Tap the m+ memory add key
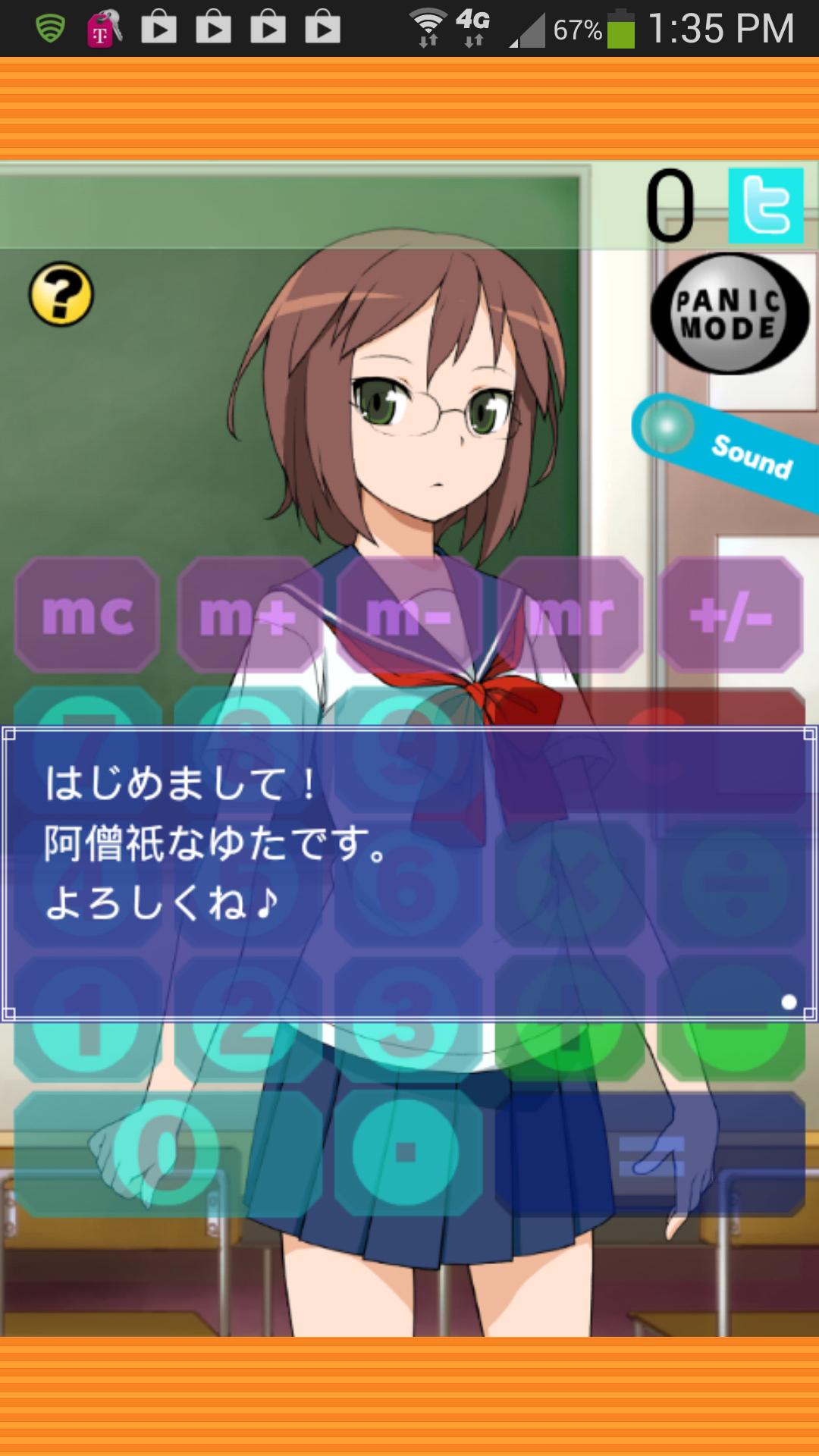Screen dimensions: 819x1456 (248, 615)
